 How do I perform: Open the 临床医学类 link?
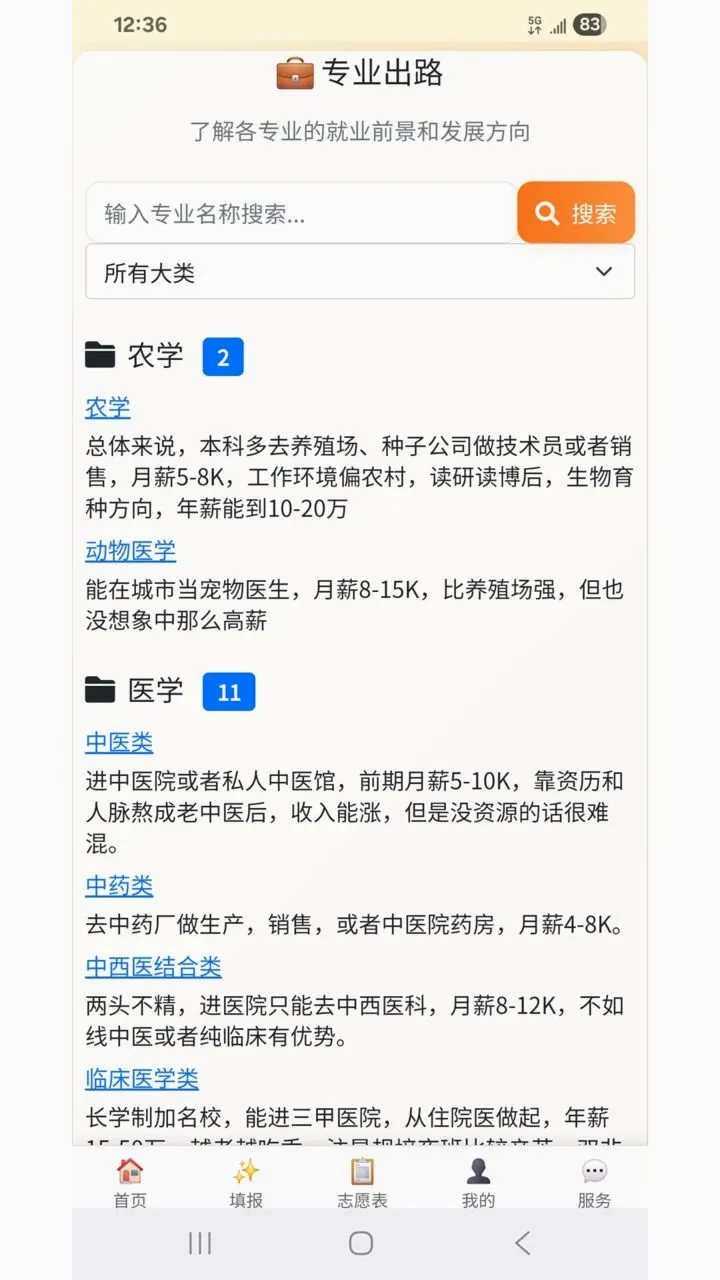coord(142,1079)
